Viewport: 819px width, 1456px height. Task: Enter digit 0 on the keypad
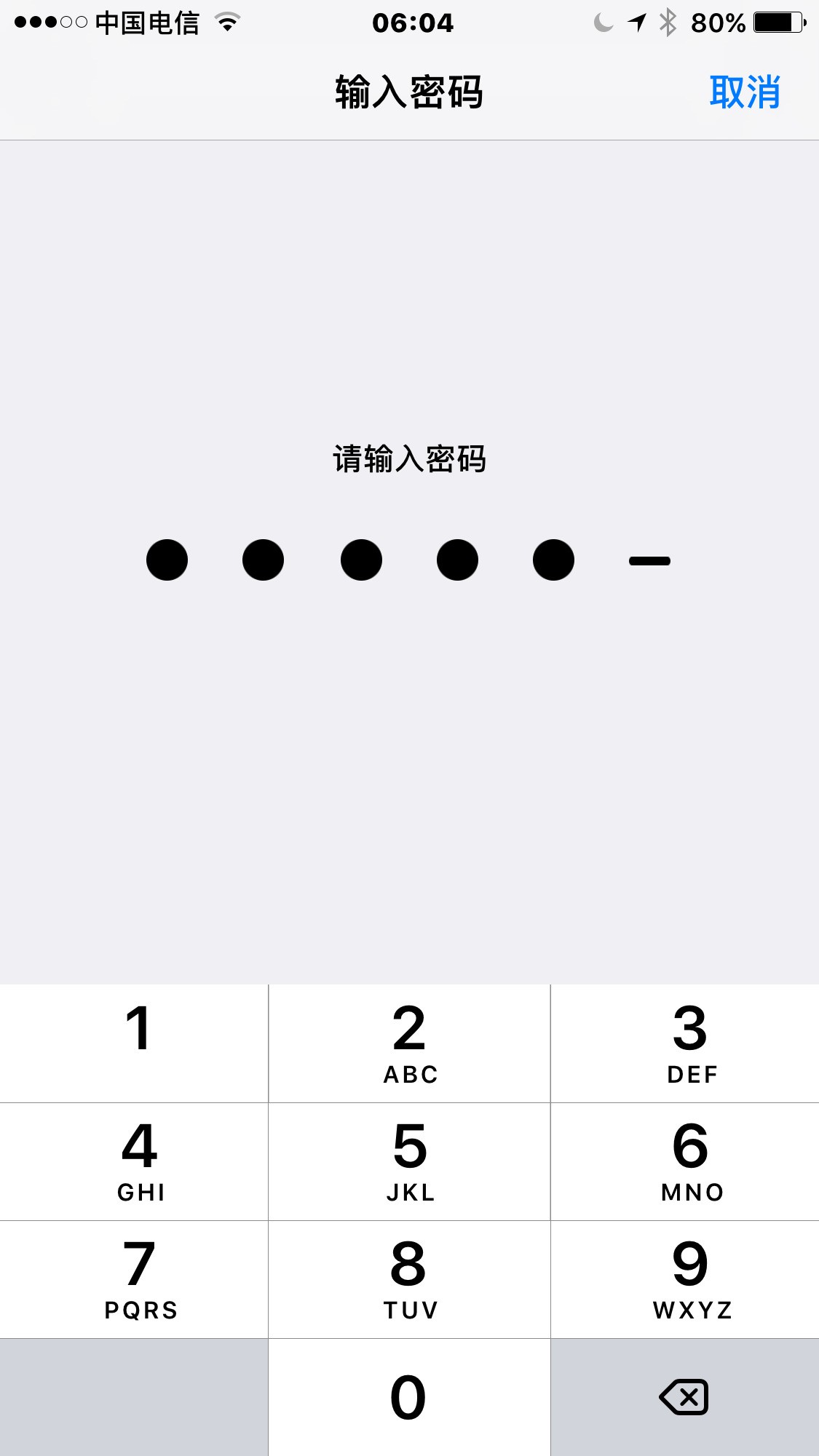(x=409, y=1397)
